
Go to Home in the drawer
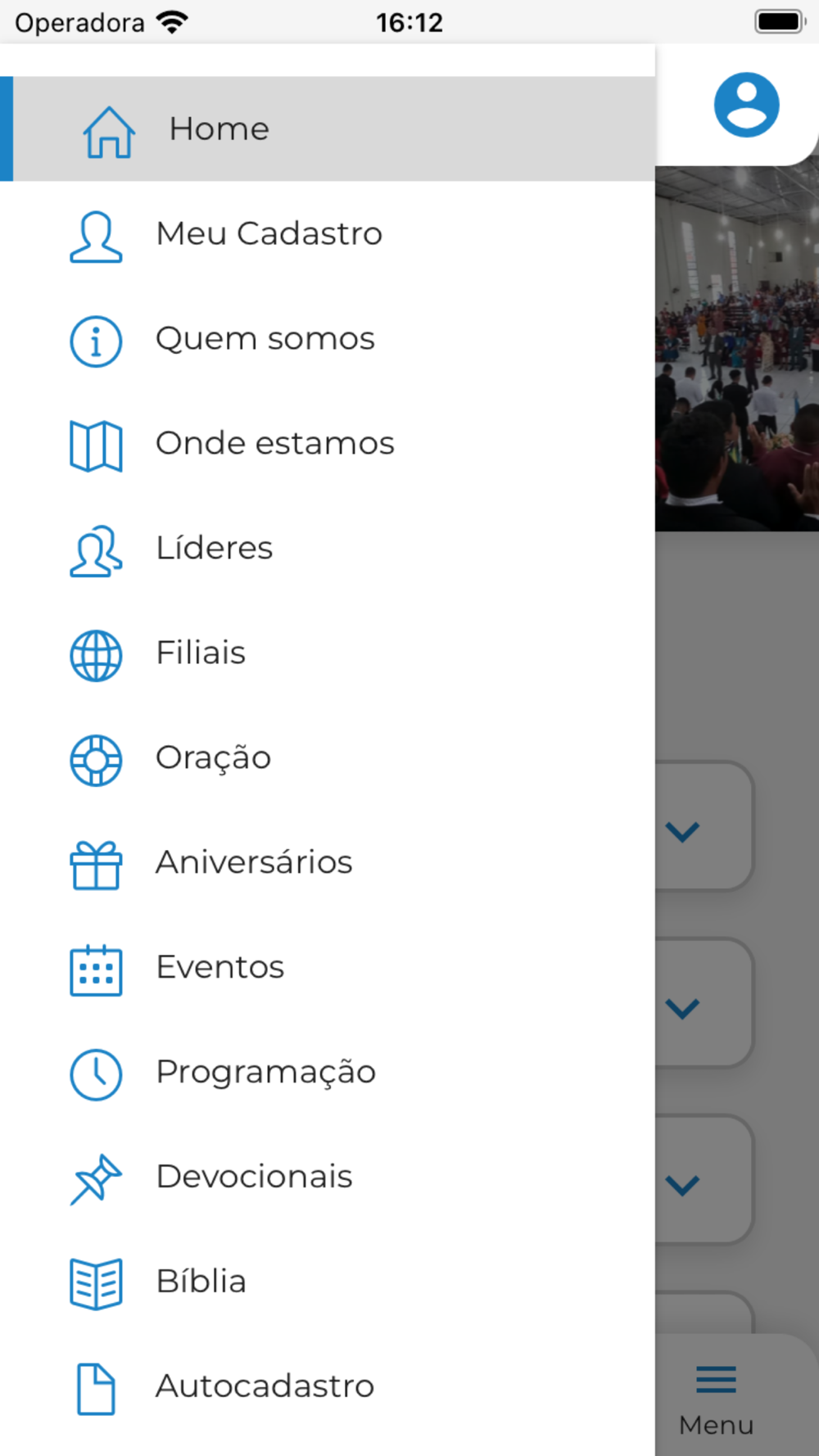(218, 129)
